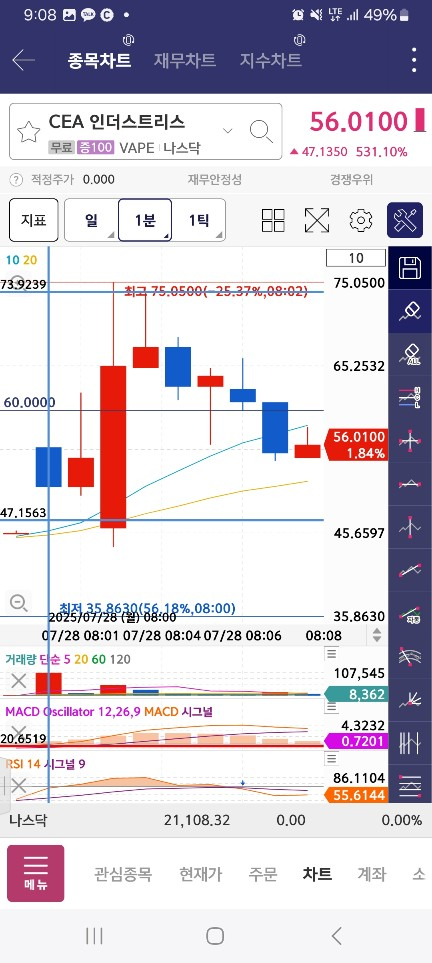Image resolution: width=432 pixels, height=963 pixels.
Task: Zoom out the chart with the minus magnifier
Action: pyautogui.click(x=19, y=602)
